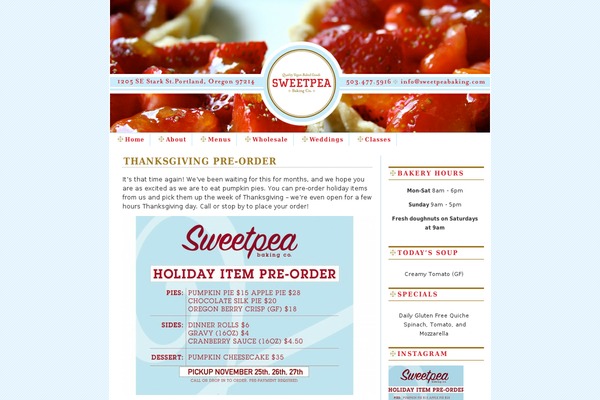
Task: Go to the About page
Action: [x=176, y=140]
